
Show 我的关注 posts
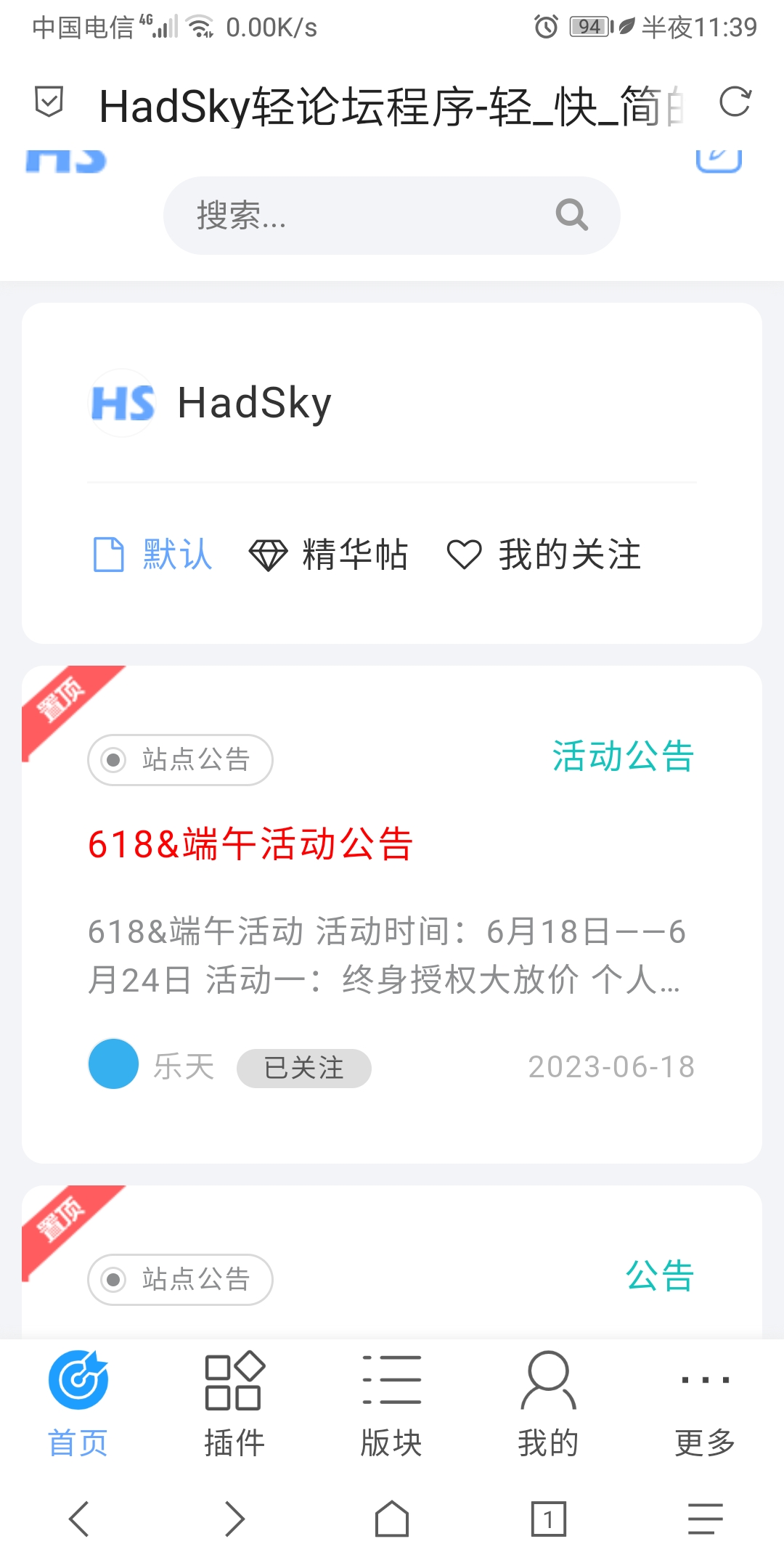(544, 555)
